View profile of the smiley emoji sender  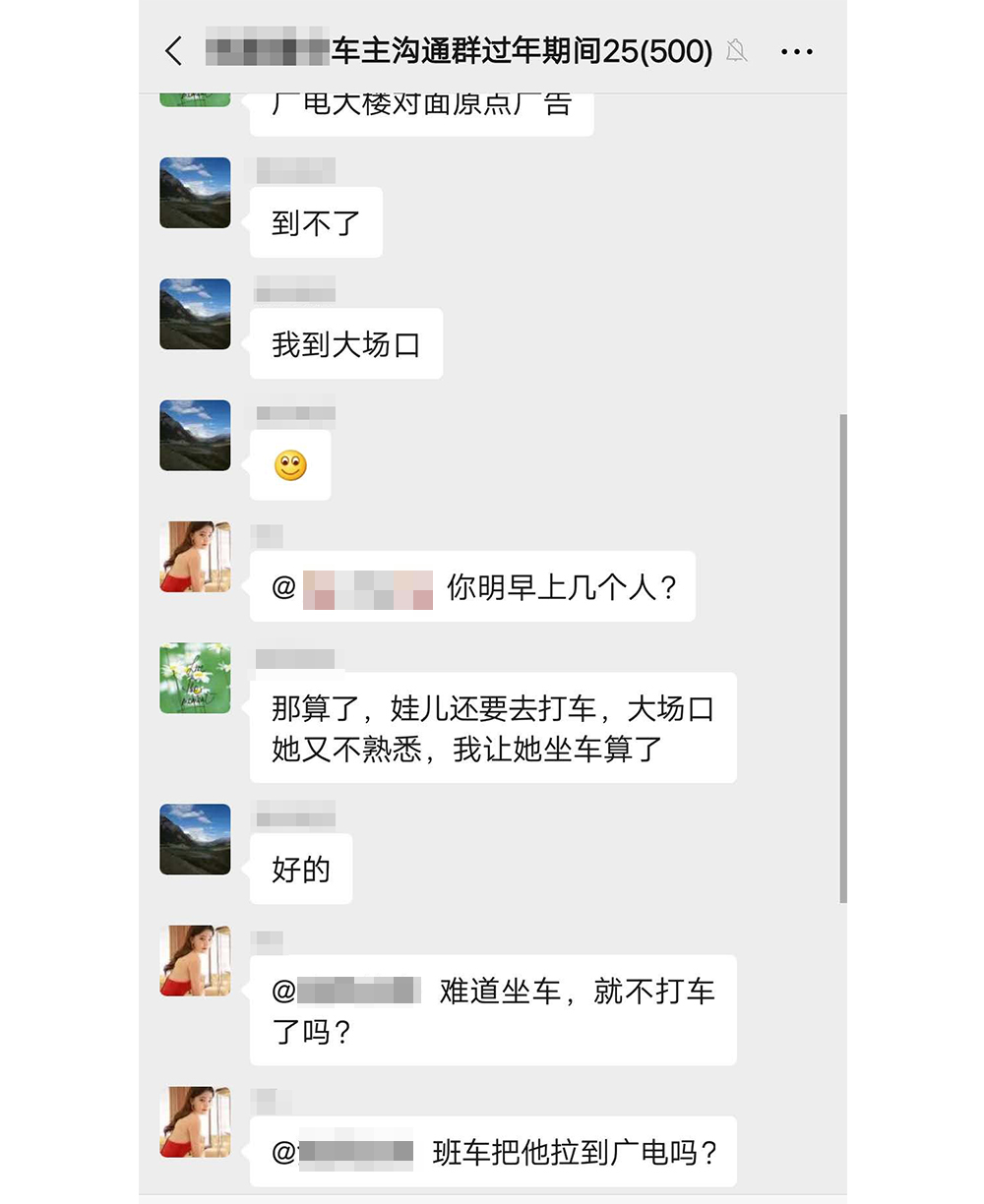(195, 435)
